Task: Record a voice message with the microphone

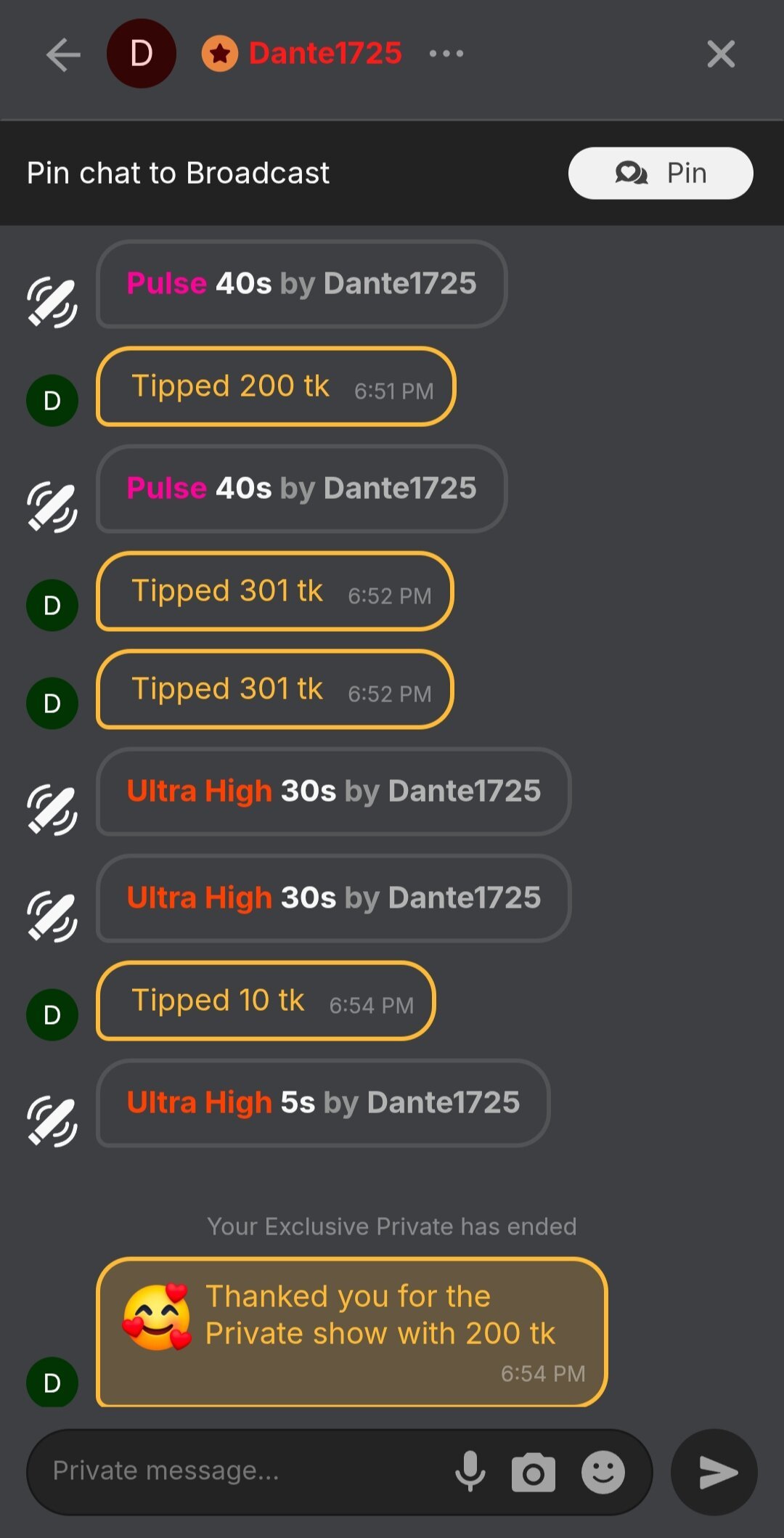Action: pos(470,1472)
